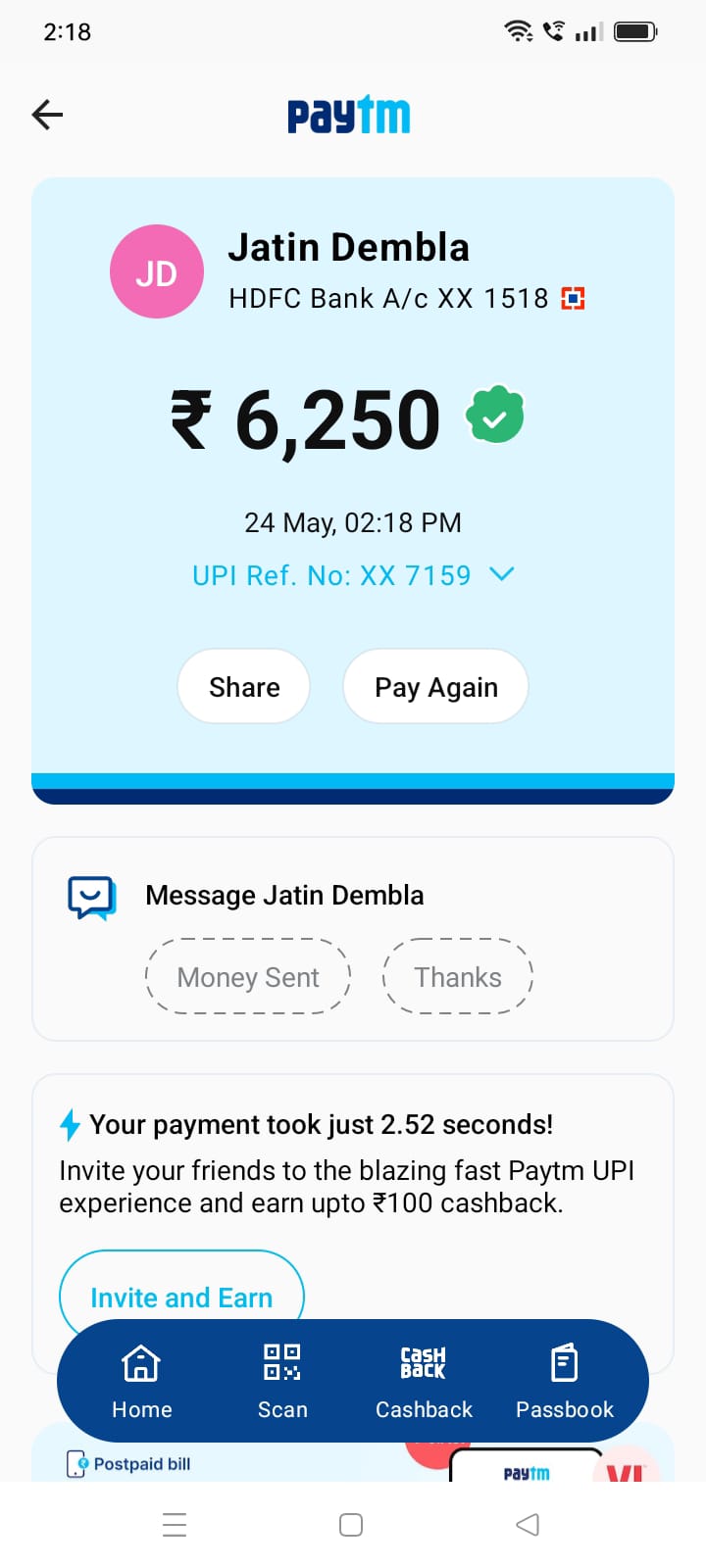Select the Money Sent quick message
The image size is (706, 1568).
pyautogui.click(x=248, y=977)
